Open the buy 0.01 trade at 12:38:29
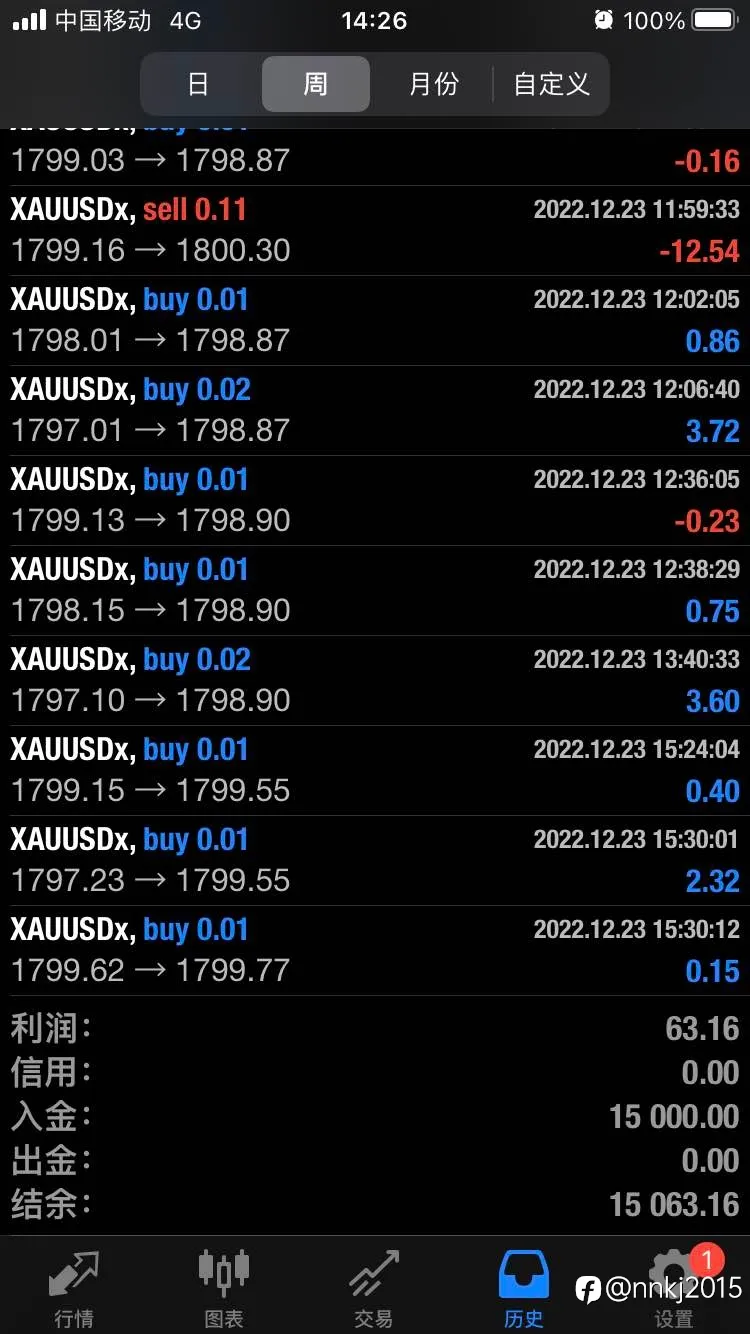The height and width of the screenshot is (1334, 750). click(x=375, y=591)
